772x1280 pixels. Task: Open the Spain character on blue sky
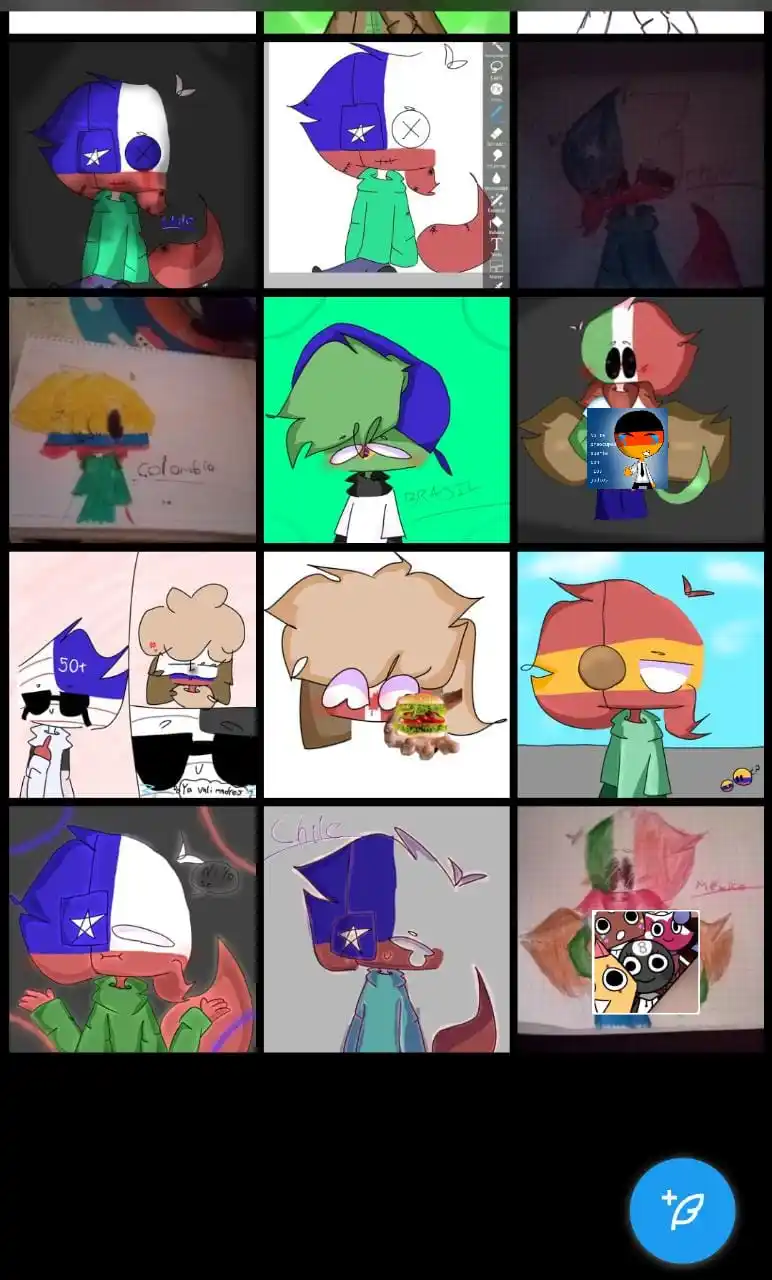pos(640,675)
